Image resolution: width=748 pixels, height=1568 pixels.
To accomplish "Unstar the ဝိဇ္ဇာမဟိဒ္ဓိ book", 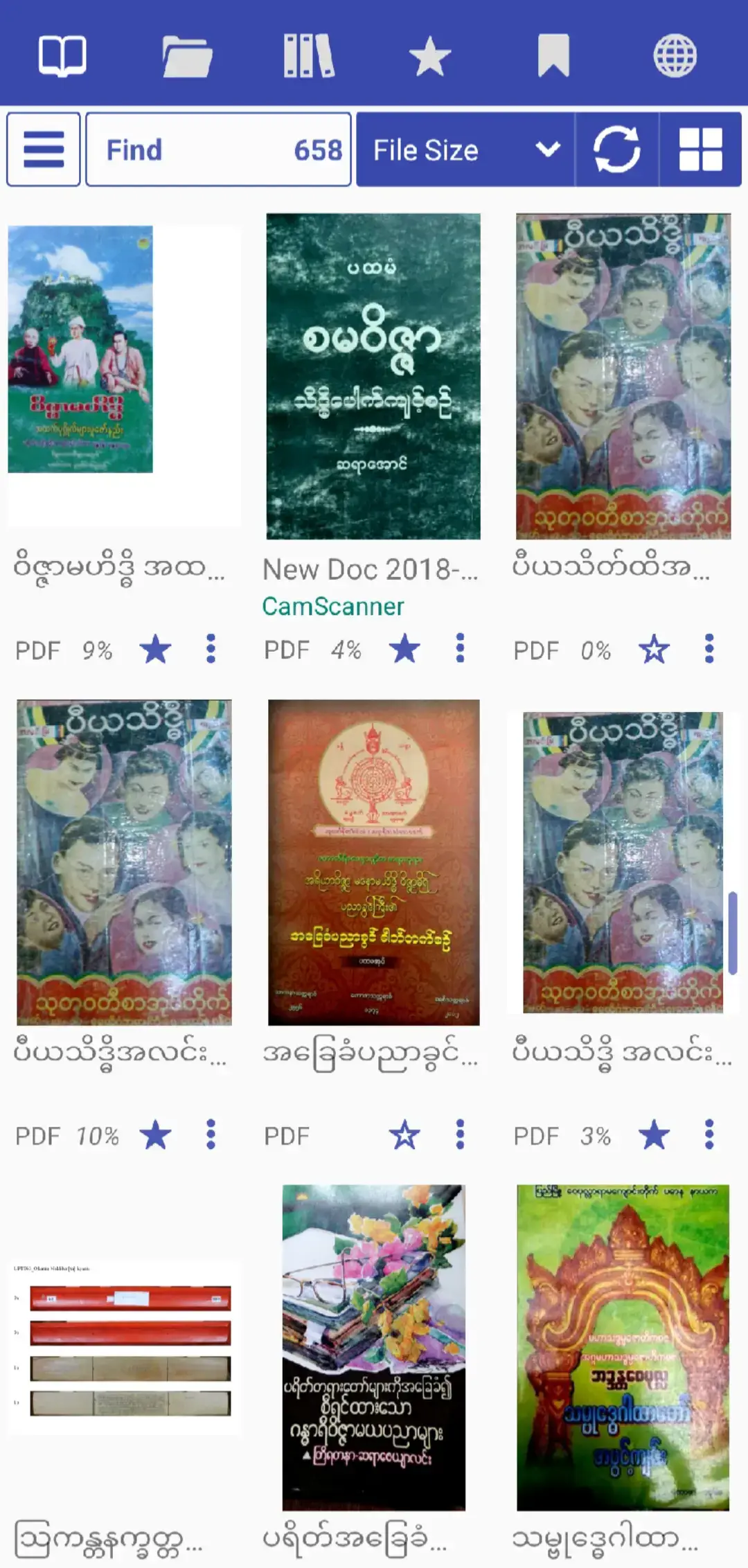I will (156, 650).
